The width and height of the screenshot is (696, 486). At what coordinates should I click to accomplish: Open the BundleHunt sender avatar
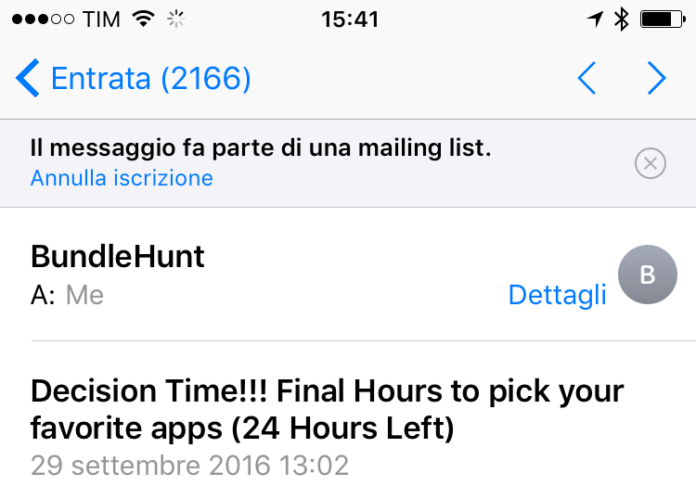click(647, 275)
